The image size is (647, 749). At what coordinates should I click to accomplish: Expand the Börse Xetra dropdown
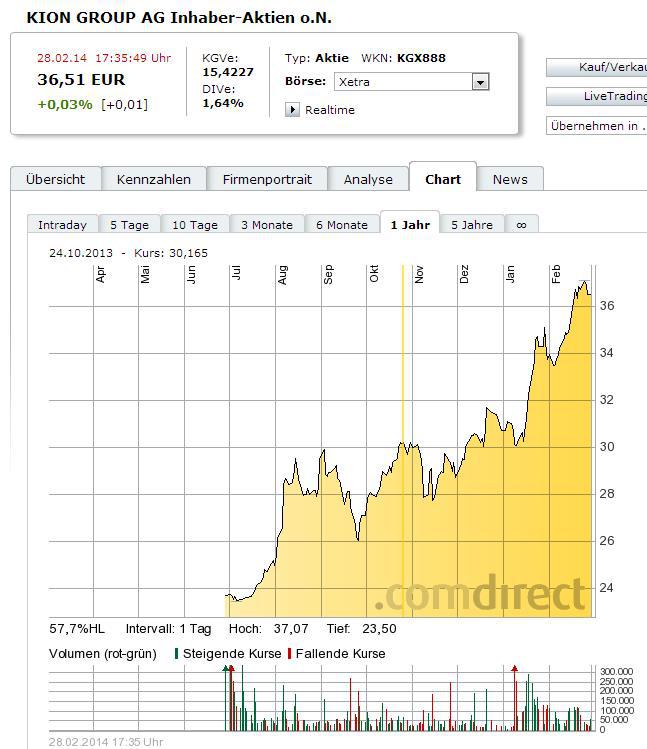pyautogui.click(x=480, y=82)
